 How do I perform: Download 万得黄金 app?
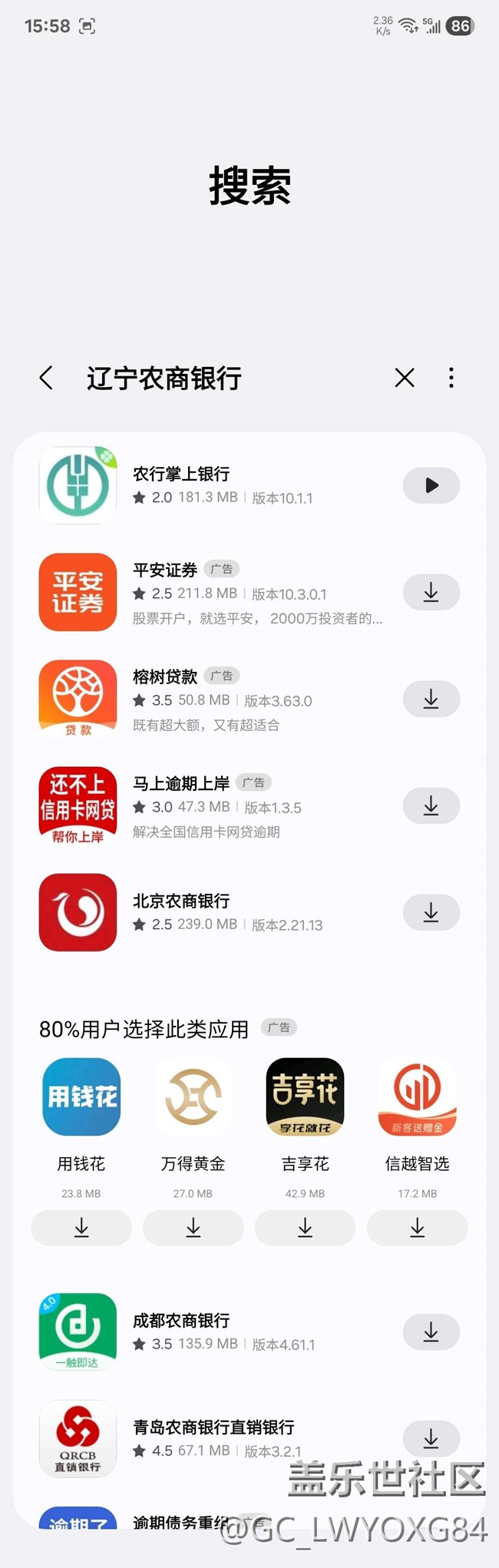(193, 1228)
